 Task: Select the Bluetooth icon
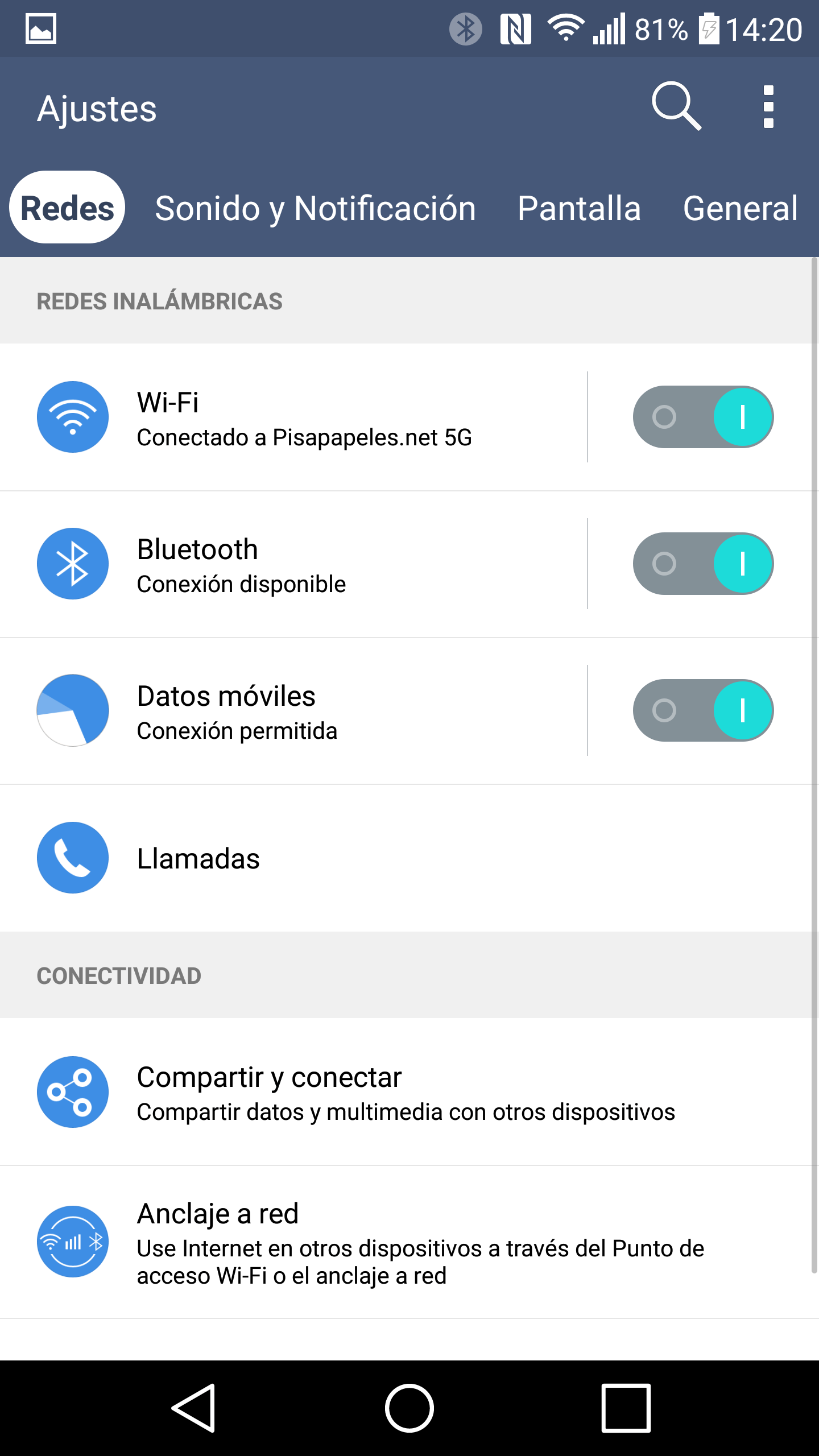click(x=72, y=564)
